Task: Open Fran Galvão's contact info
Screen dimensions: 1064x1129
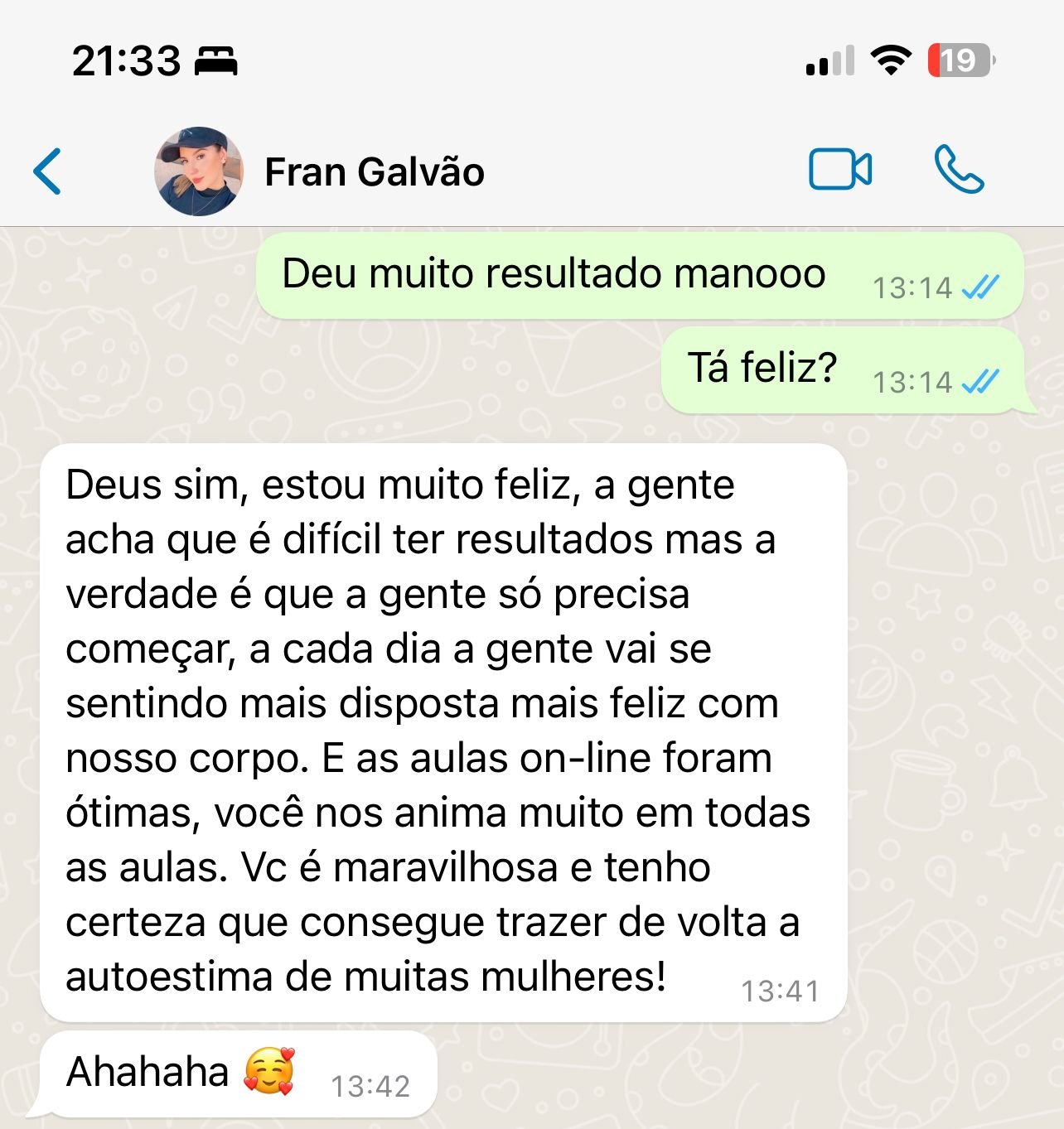Action: pyautogui.click(x=375, y=172)
